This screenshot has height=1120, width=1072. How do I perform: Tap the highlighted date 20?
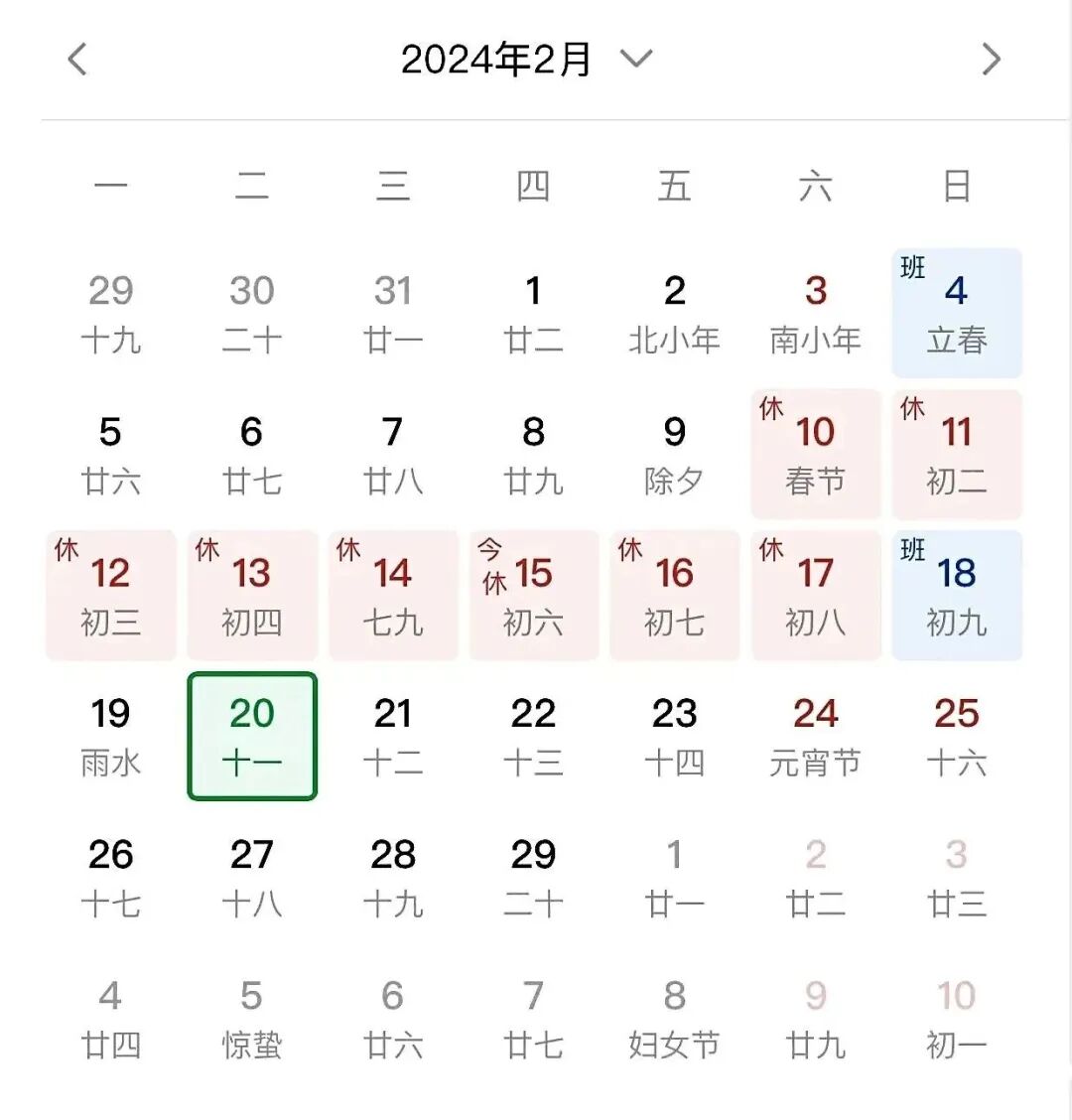point(252,736)
